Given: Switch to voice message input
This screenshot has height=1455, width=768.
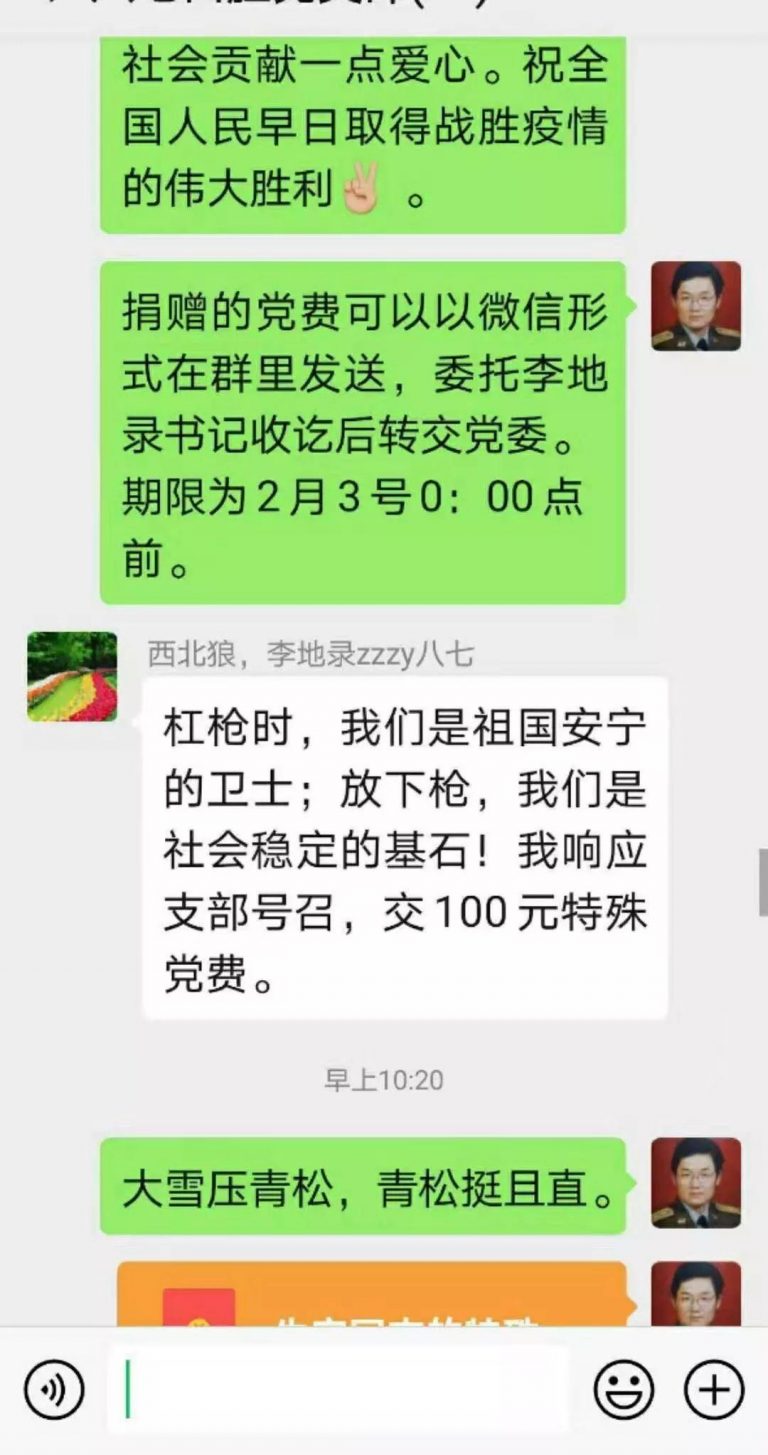Looking at the screenshot, I should coord(54,1390).
